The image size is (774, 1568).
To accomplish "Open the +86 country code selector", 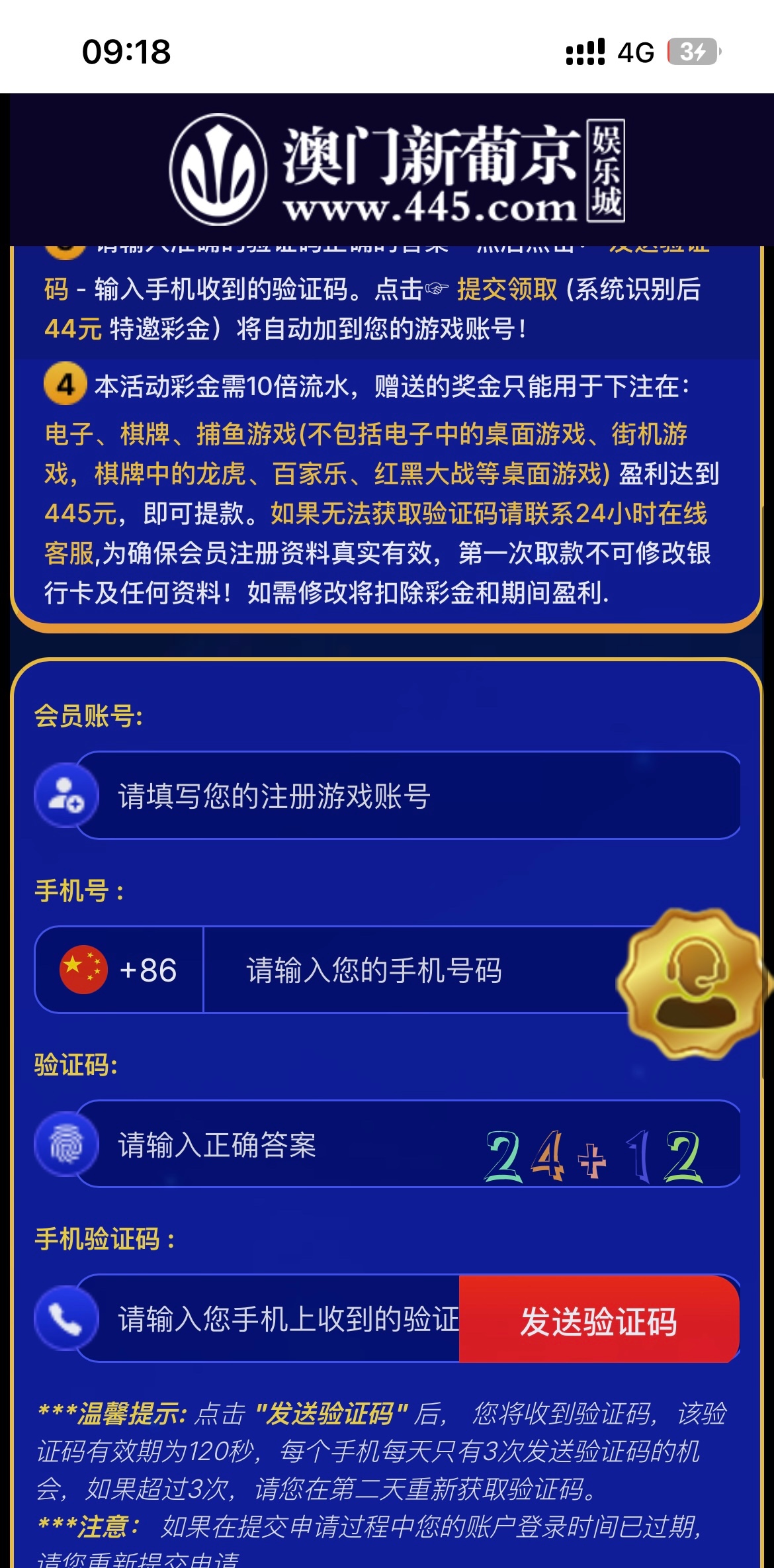I will 119,970.
